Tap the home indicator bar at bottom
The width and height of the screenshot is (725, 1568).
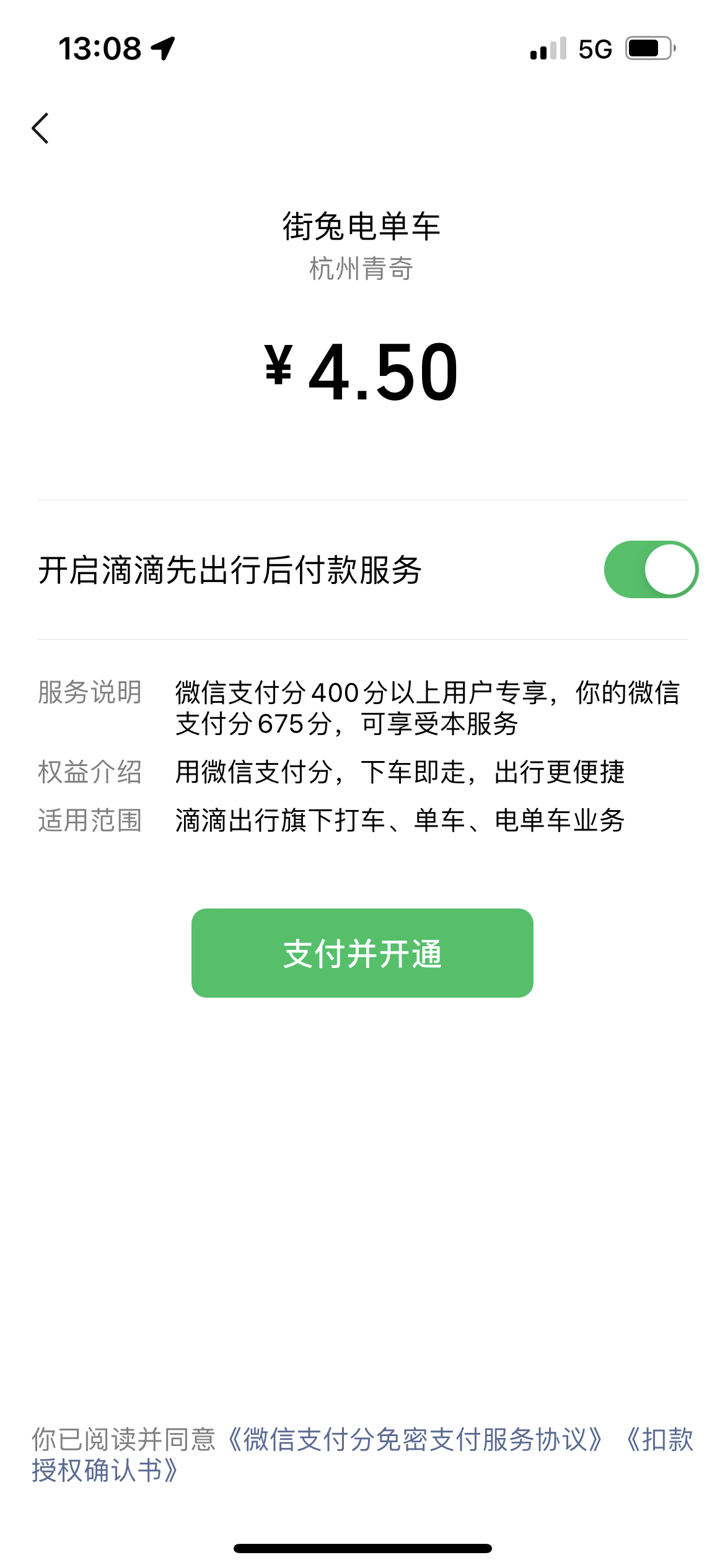pyautogui.click(x=362, y=1548)
